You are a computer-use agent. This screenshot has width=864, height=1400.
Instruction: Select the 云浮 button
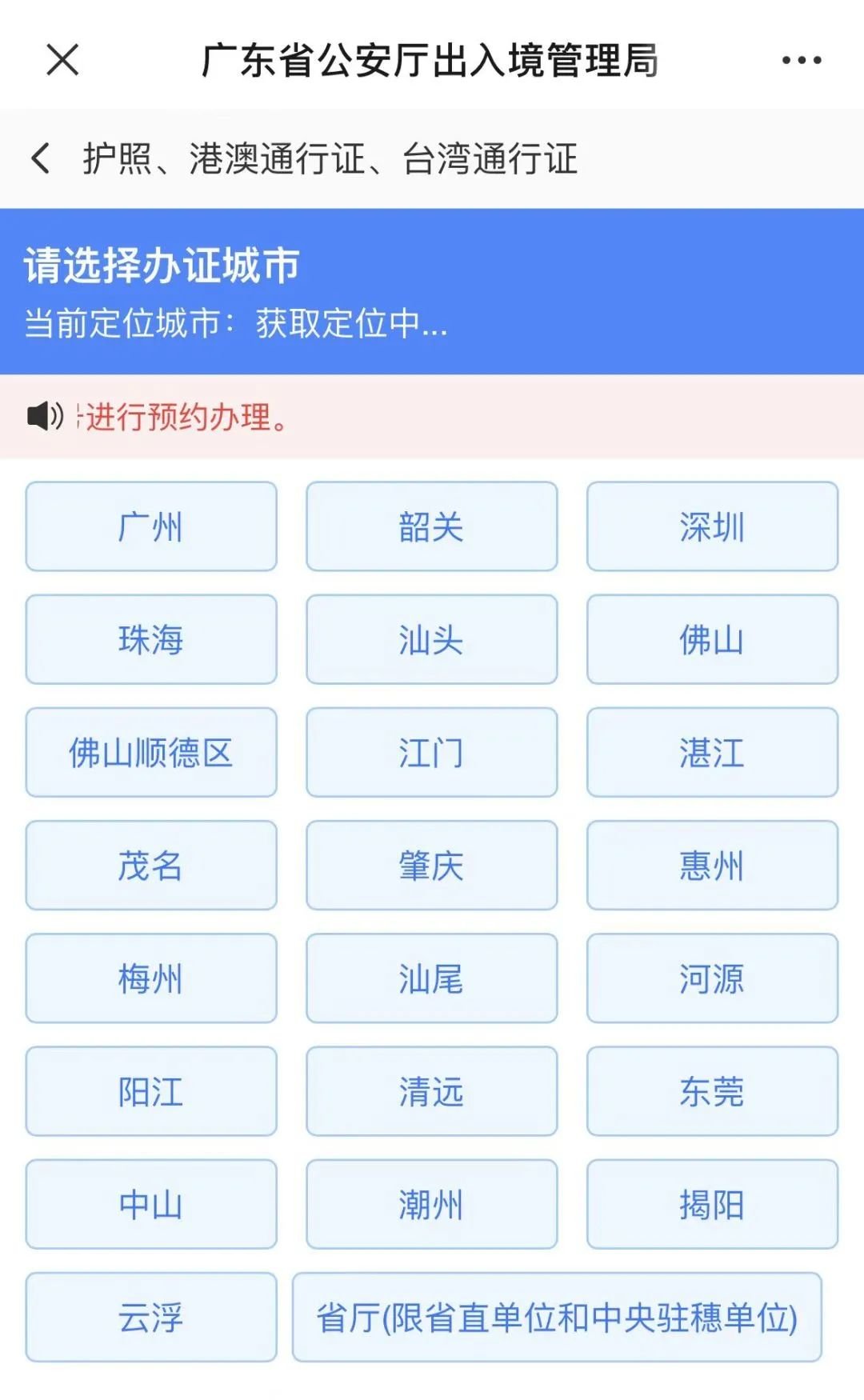tap(151, 1317)
